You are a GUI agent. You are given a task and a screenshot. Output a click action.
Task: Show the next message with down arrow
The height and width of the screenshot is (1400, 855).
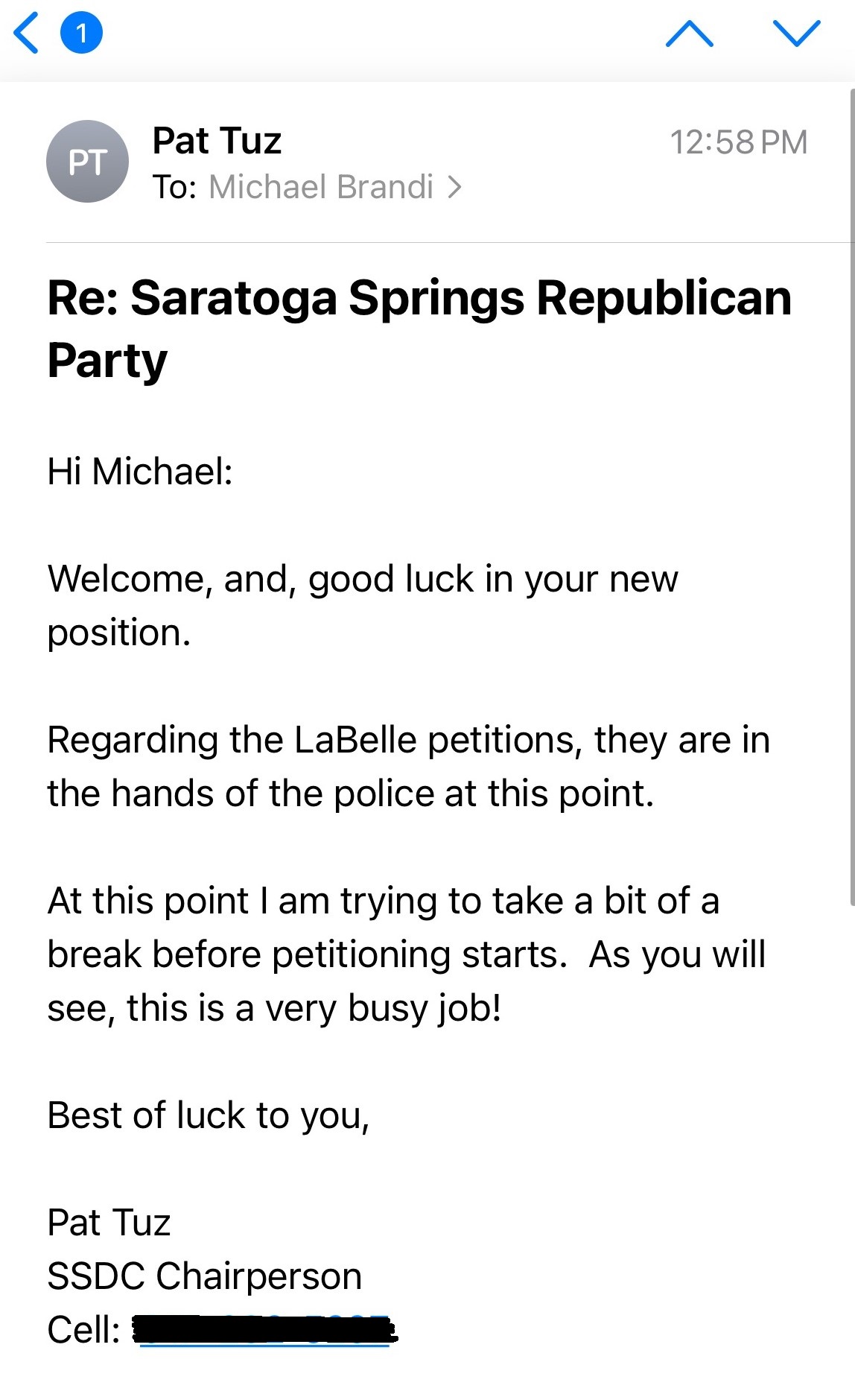coord(796,34)
